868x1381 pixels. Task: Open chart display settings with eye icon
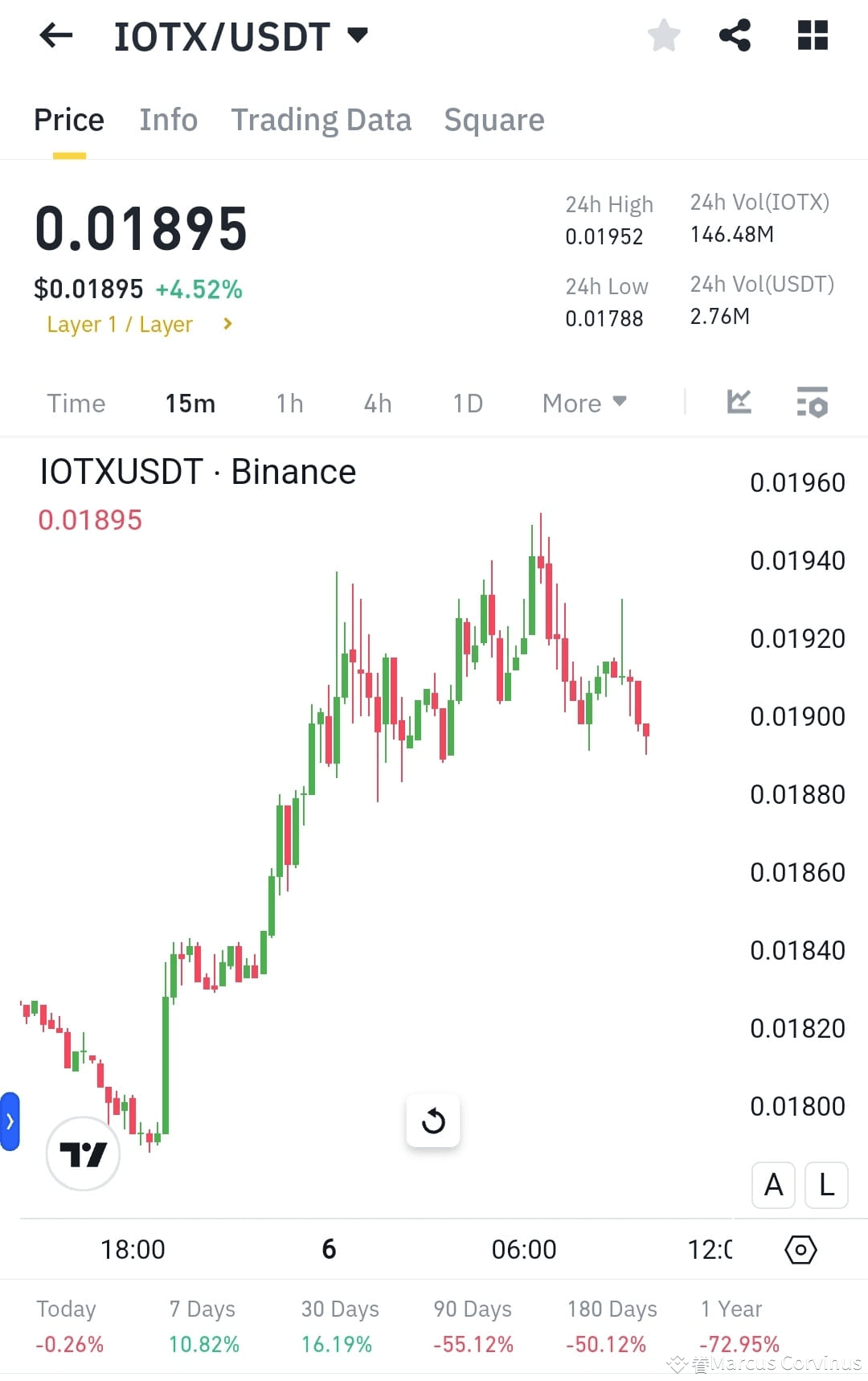click(800, 1248)
